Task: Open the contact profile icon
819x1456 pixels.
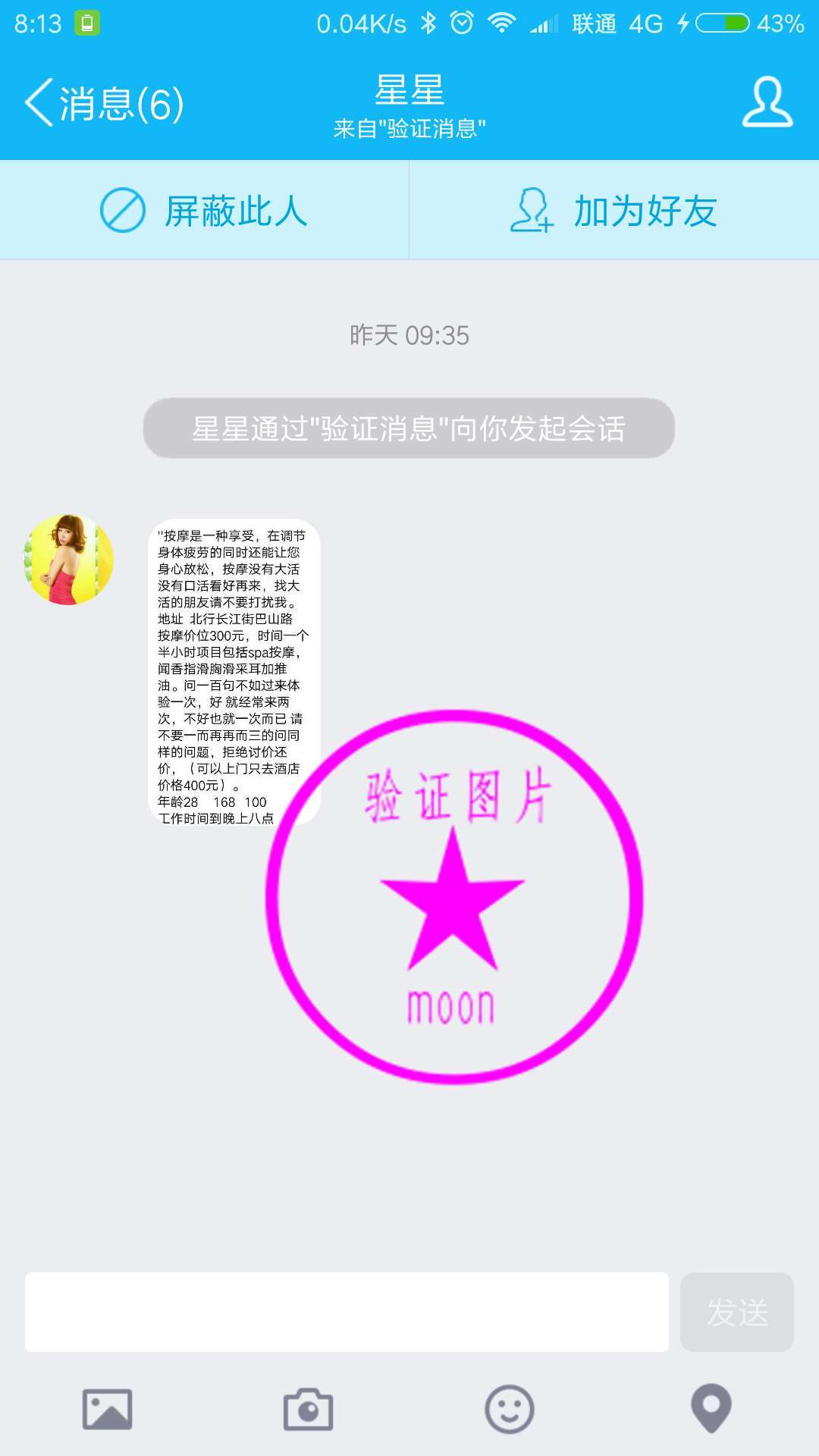Action: (767, 102)
